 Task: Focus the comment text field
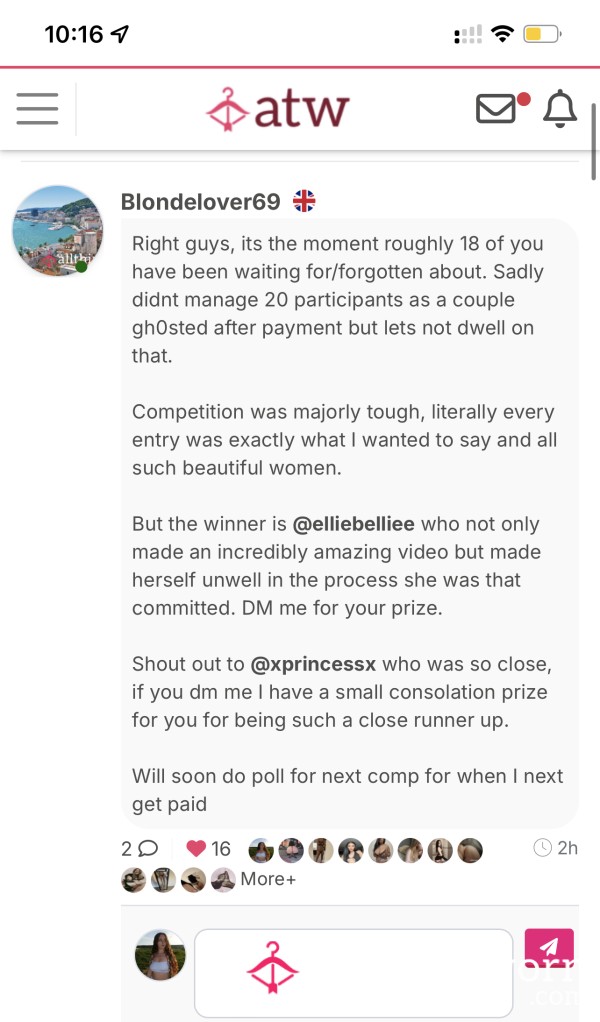pos(354,972)
